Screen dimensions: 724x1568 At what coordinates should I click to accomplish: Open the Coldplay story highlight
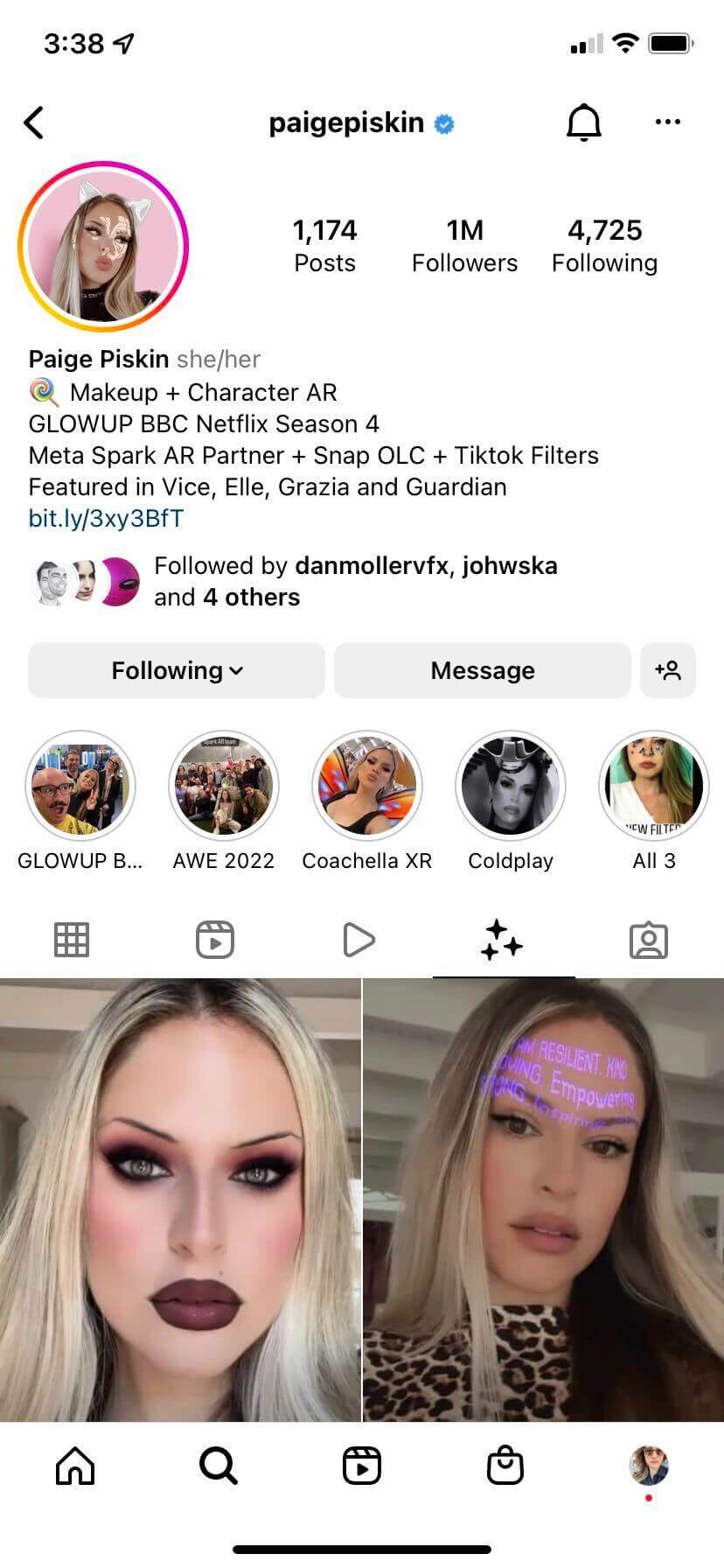(x=511, y=786)
